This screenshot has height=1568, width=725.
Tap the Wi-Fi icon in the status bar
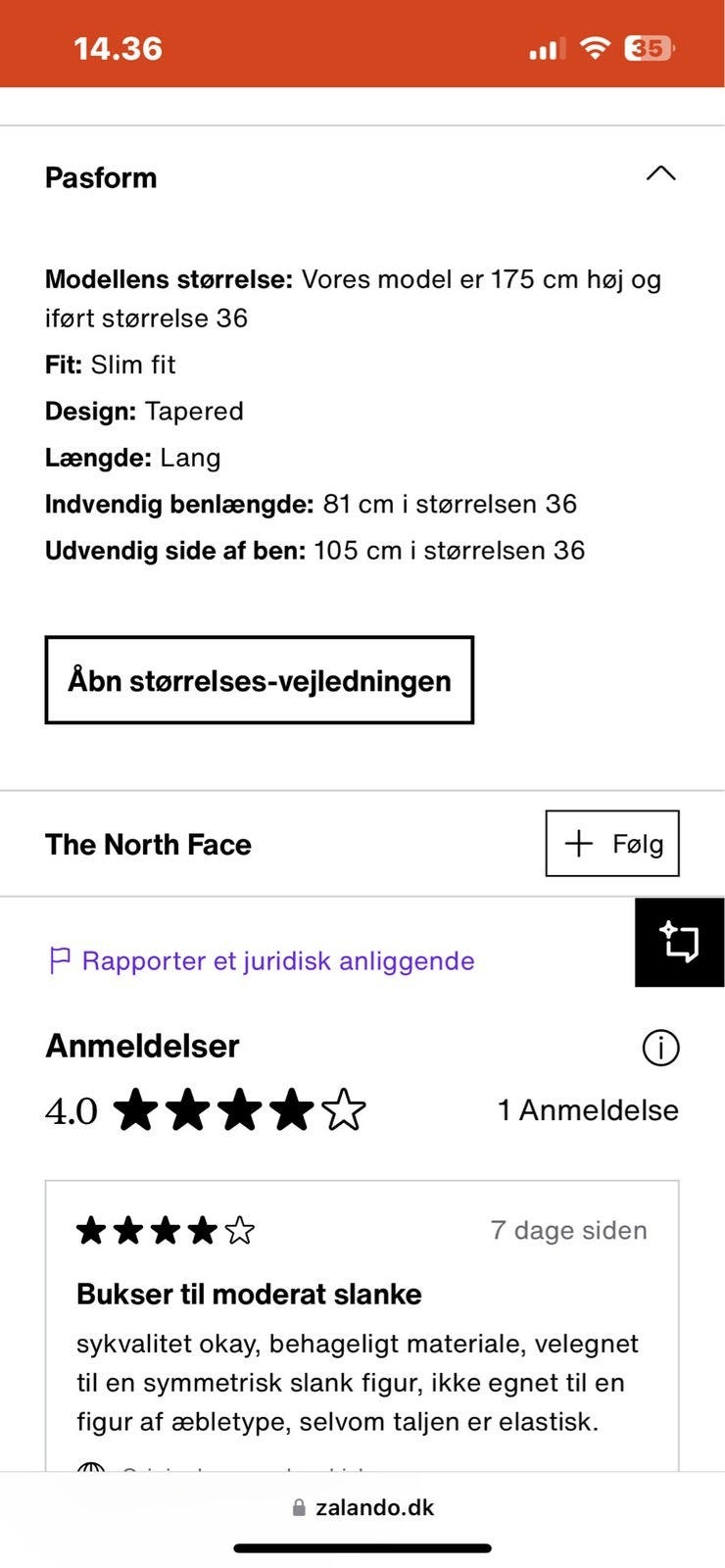[597, 46]
